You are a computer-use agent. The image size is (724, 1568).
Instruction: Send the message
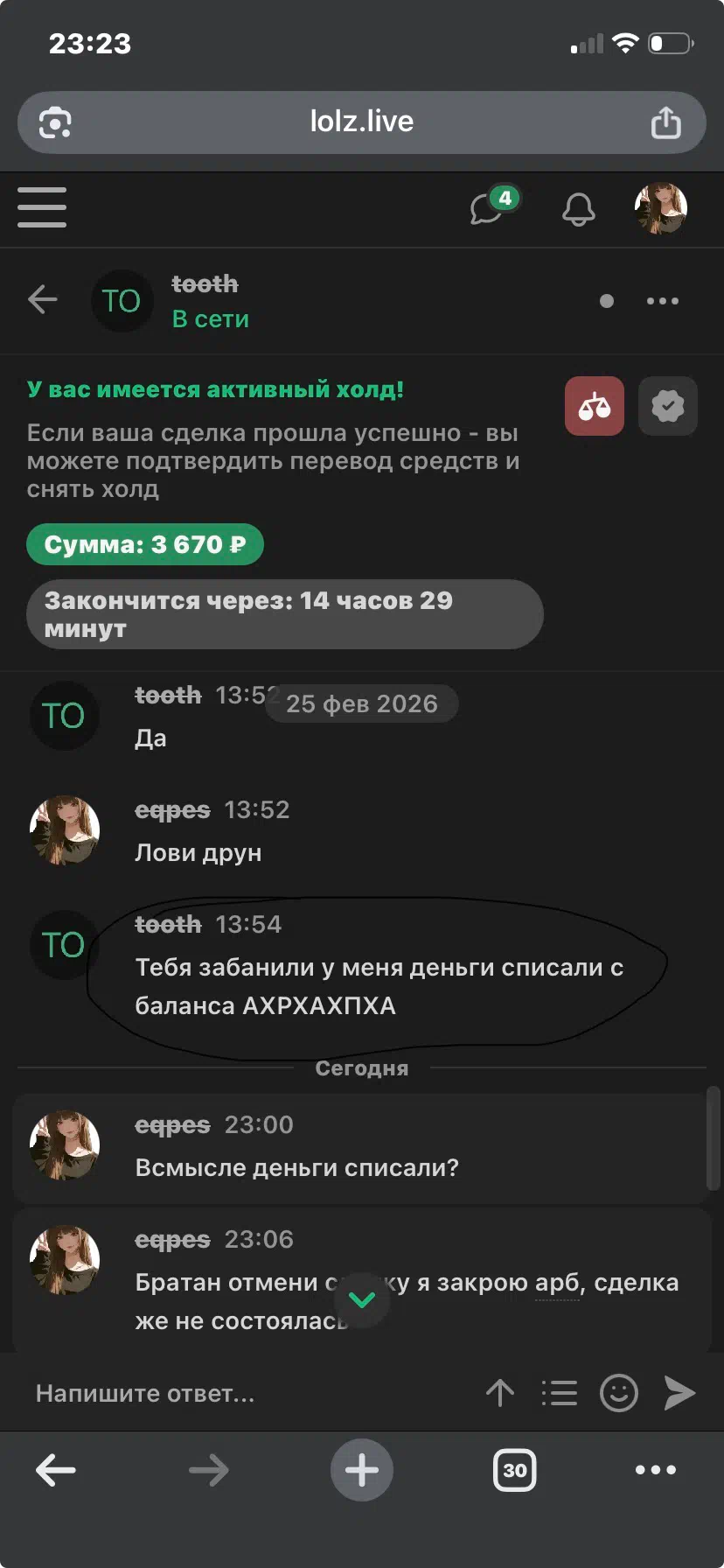coord(679,1393)
